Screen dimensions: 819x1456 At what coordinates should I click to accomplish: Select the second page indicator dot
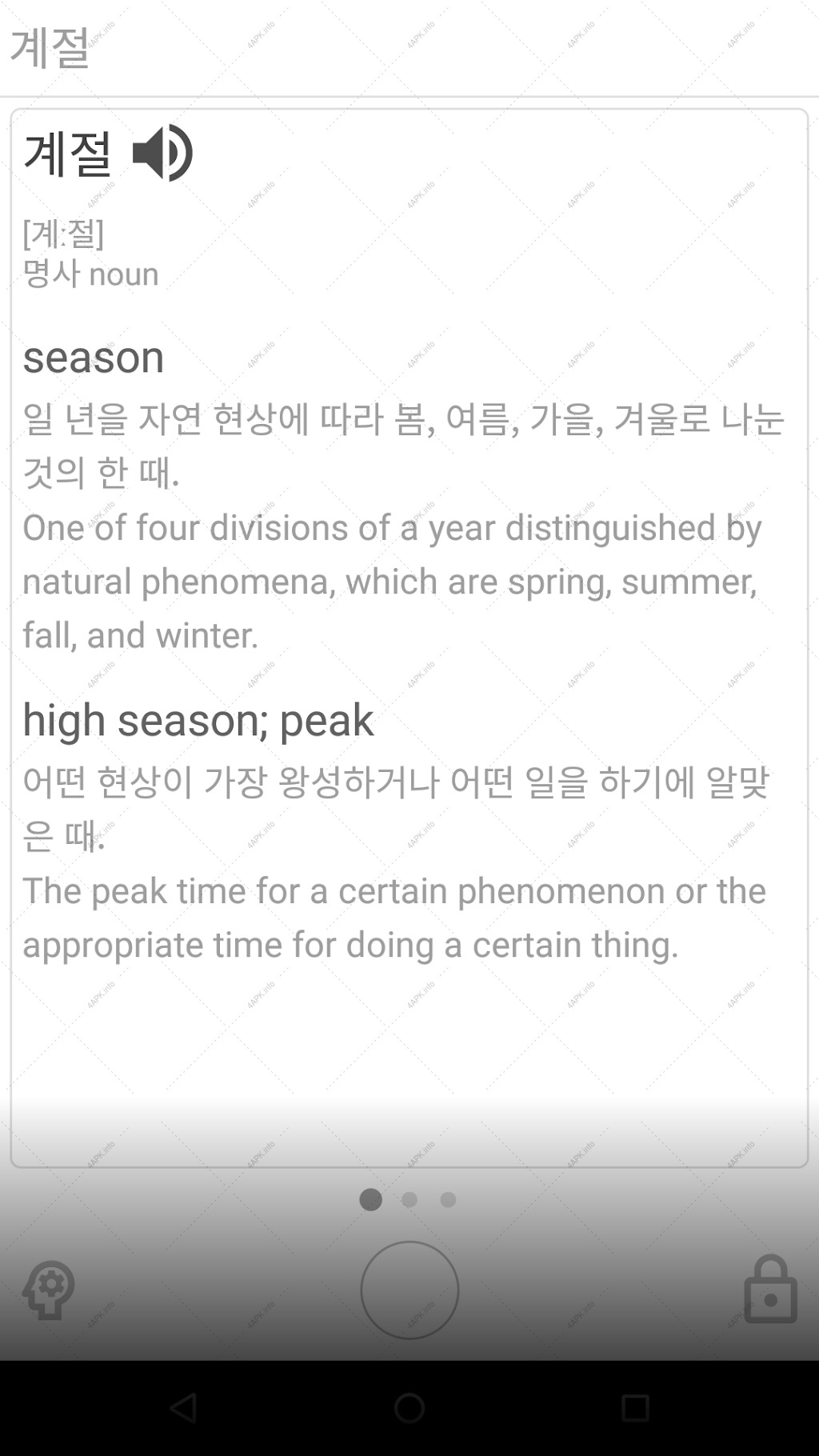click(409, 1199)
